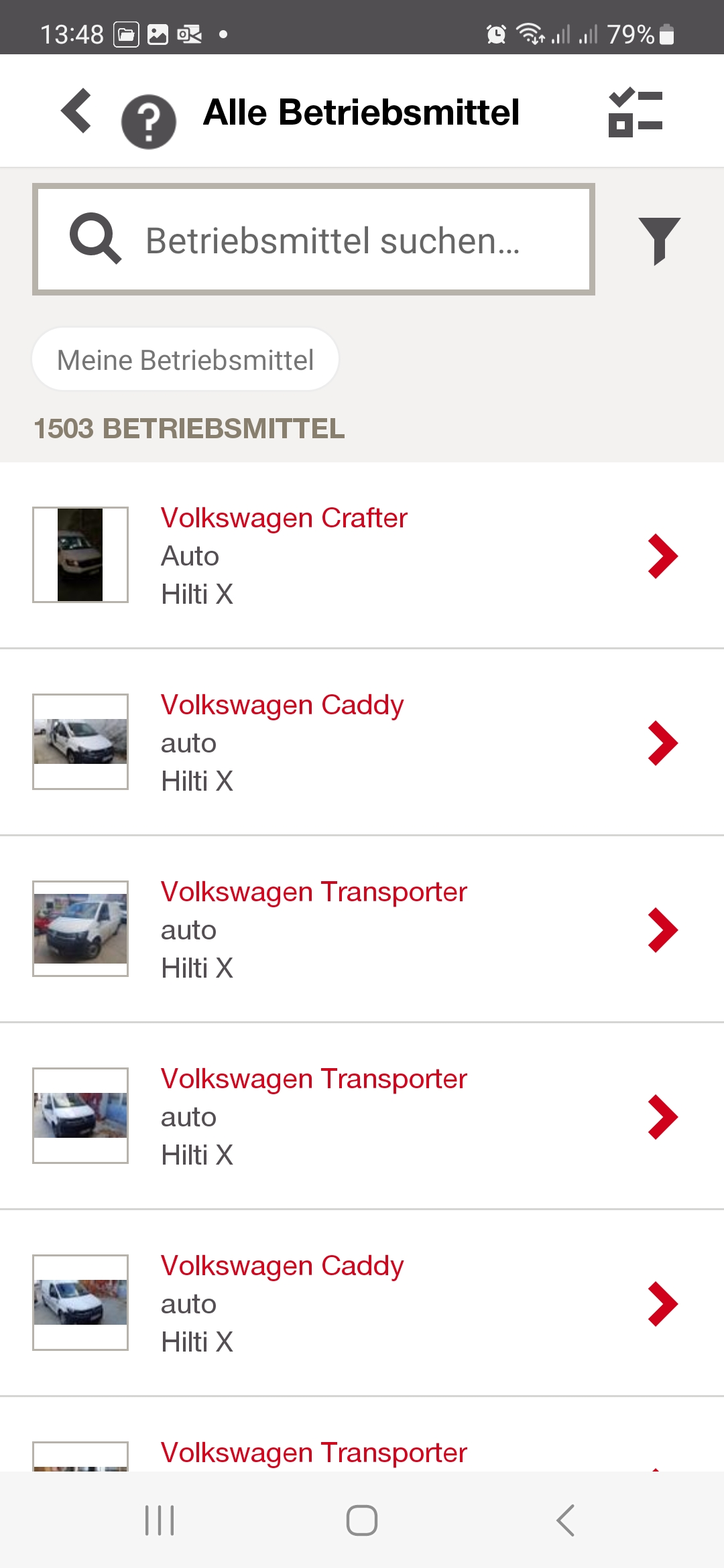Screen dimensions: 724x1568
Task: Open the Volkswagen Crafter entry
Action: [362, 556]
